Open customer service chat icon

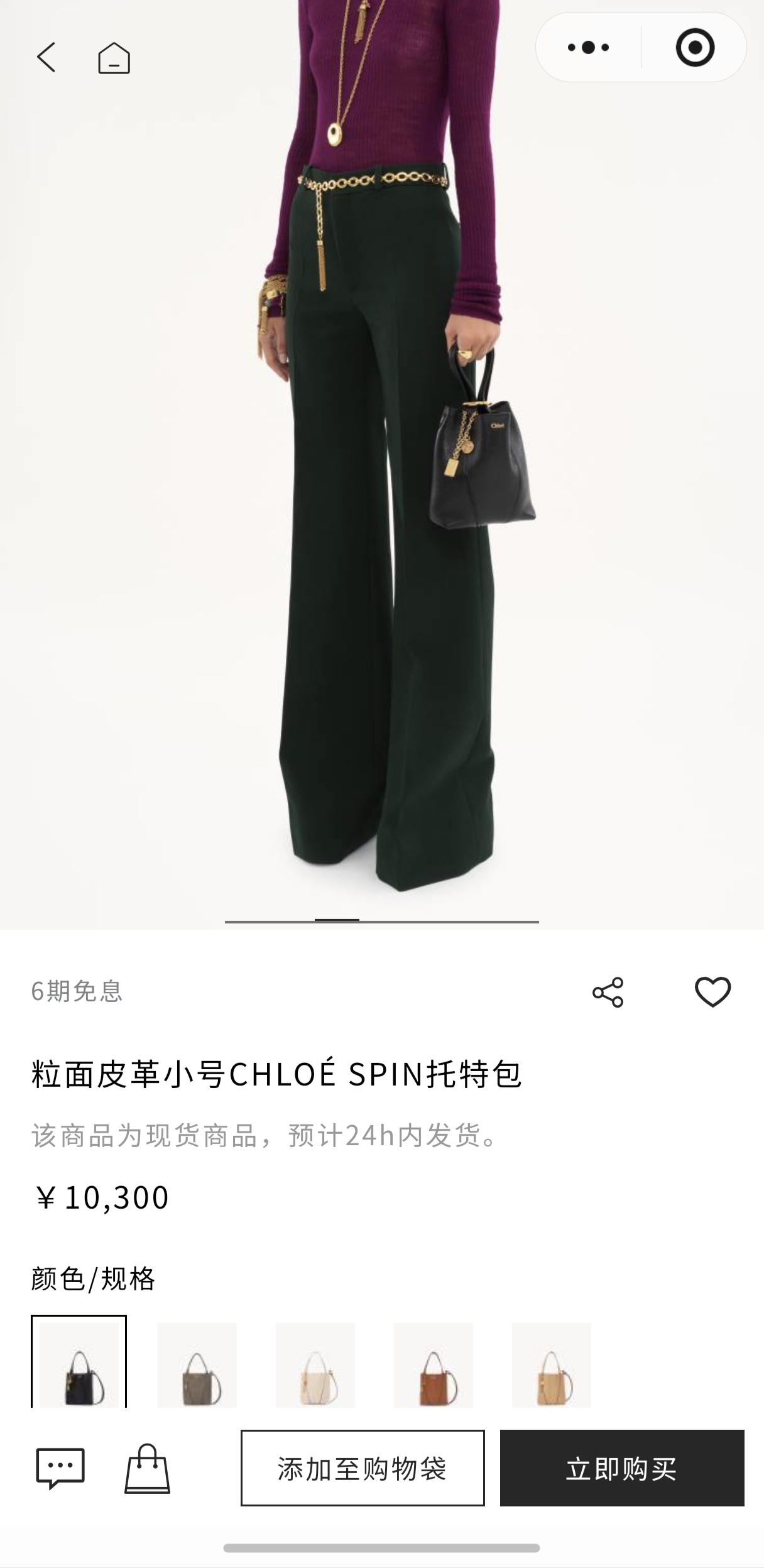pos(60,1468)
